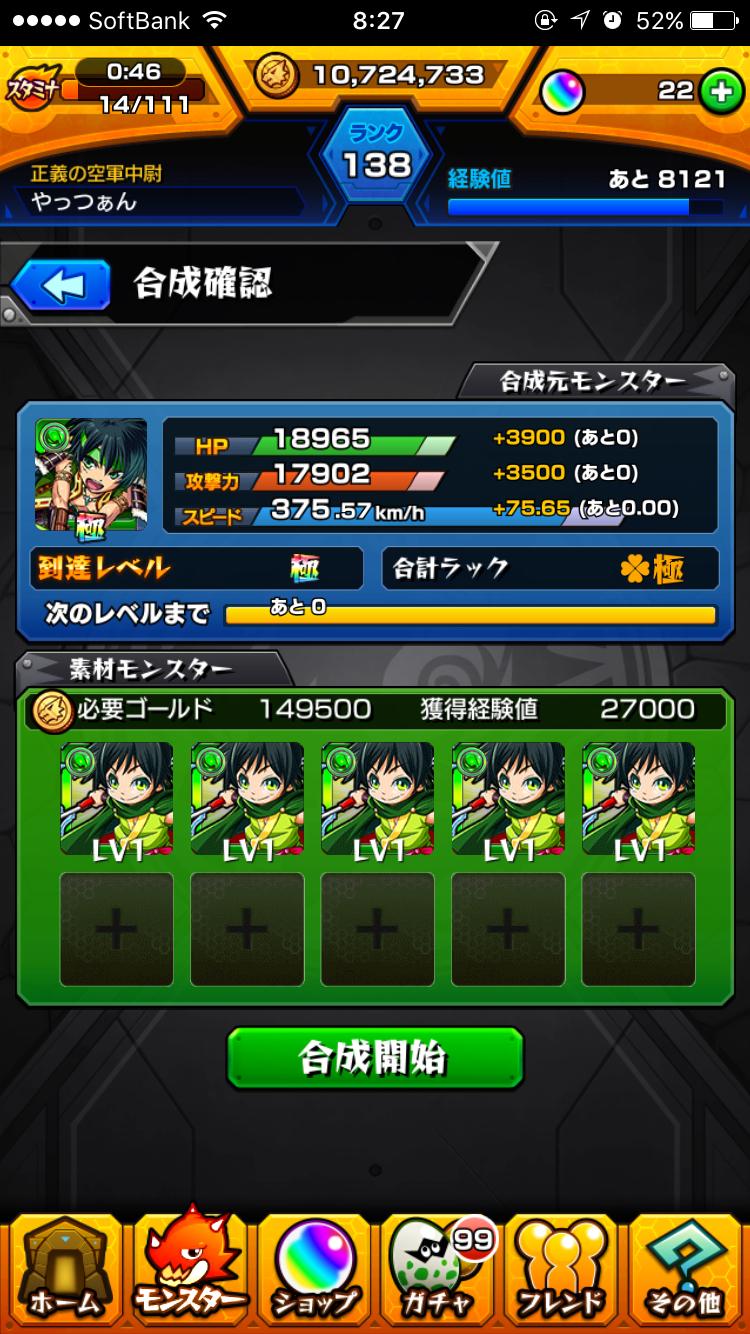
Task: Switch to the モンスター tab
Action: pos(190,1270)
